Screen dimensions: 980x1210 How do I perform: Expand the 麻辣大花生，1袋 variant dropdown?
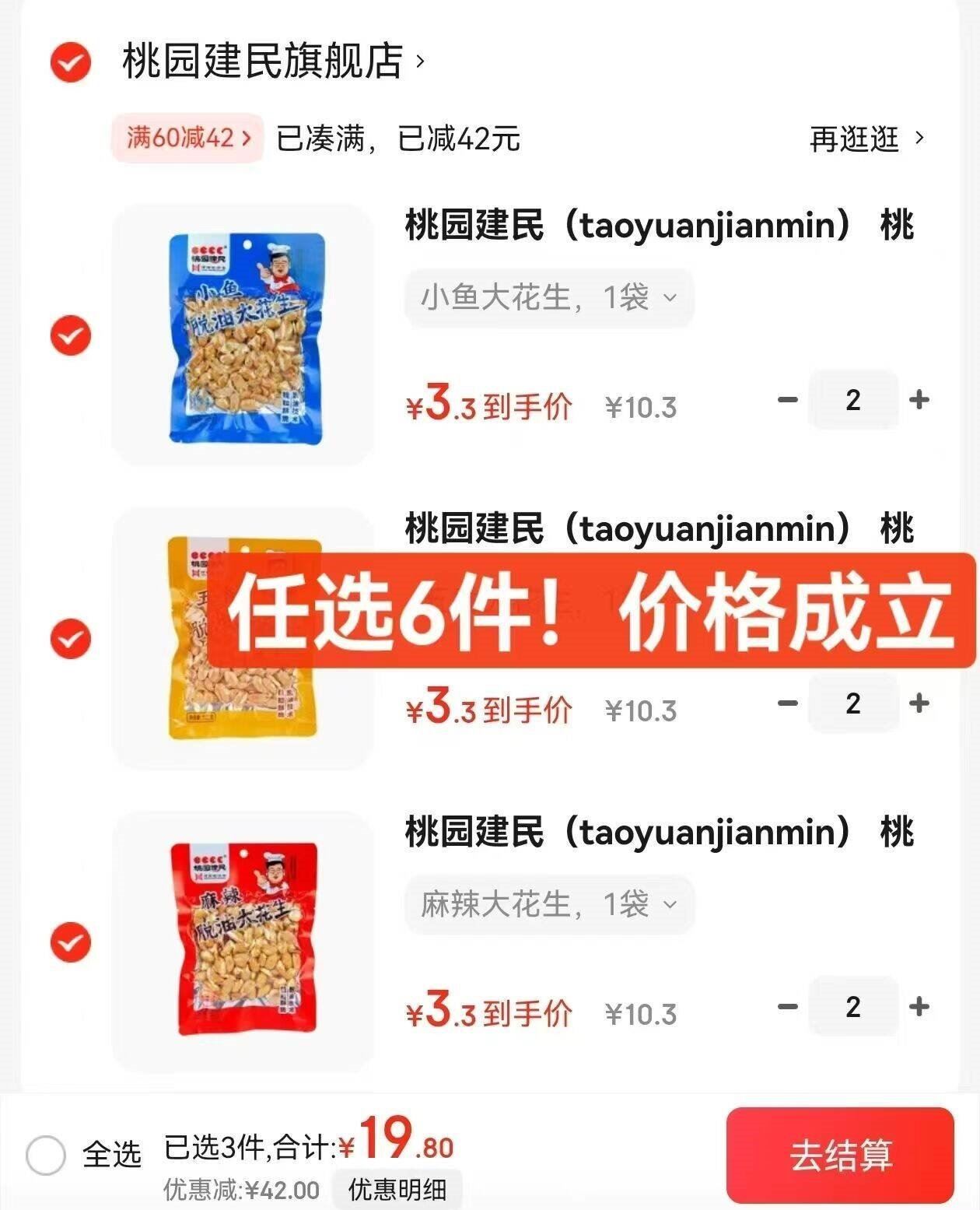click(548, 904)
